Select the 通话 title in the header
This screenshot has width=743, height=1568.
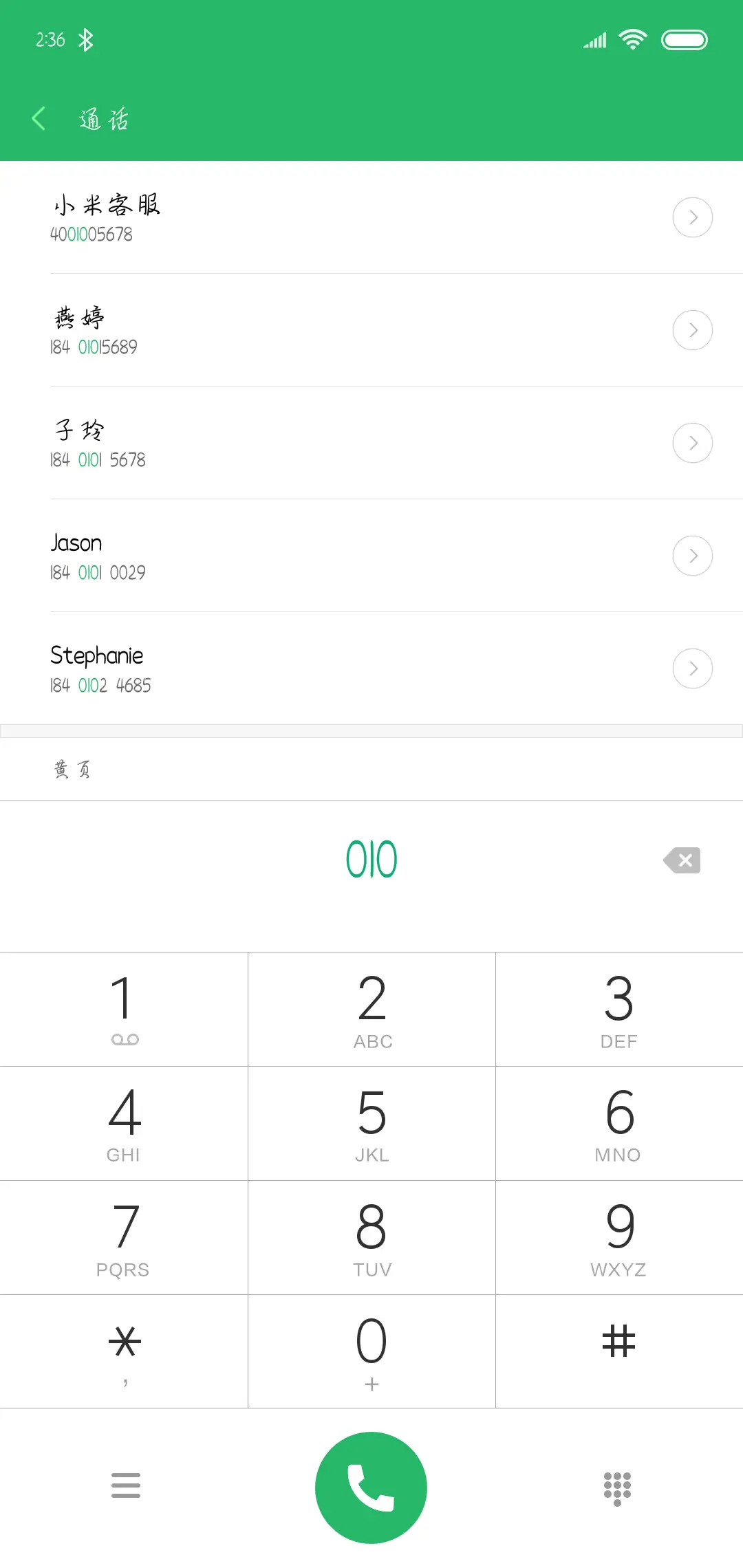click(x=103, y=118)
